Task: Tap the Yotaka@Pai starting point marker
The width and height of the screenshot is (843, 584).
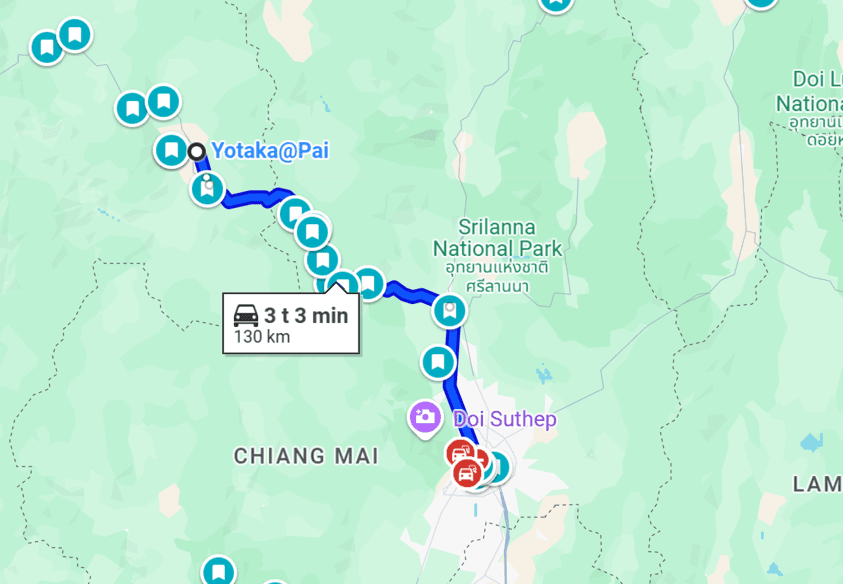Action: [197, 152]
